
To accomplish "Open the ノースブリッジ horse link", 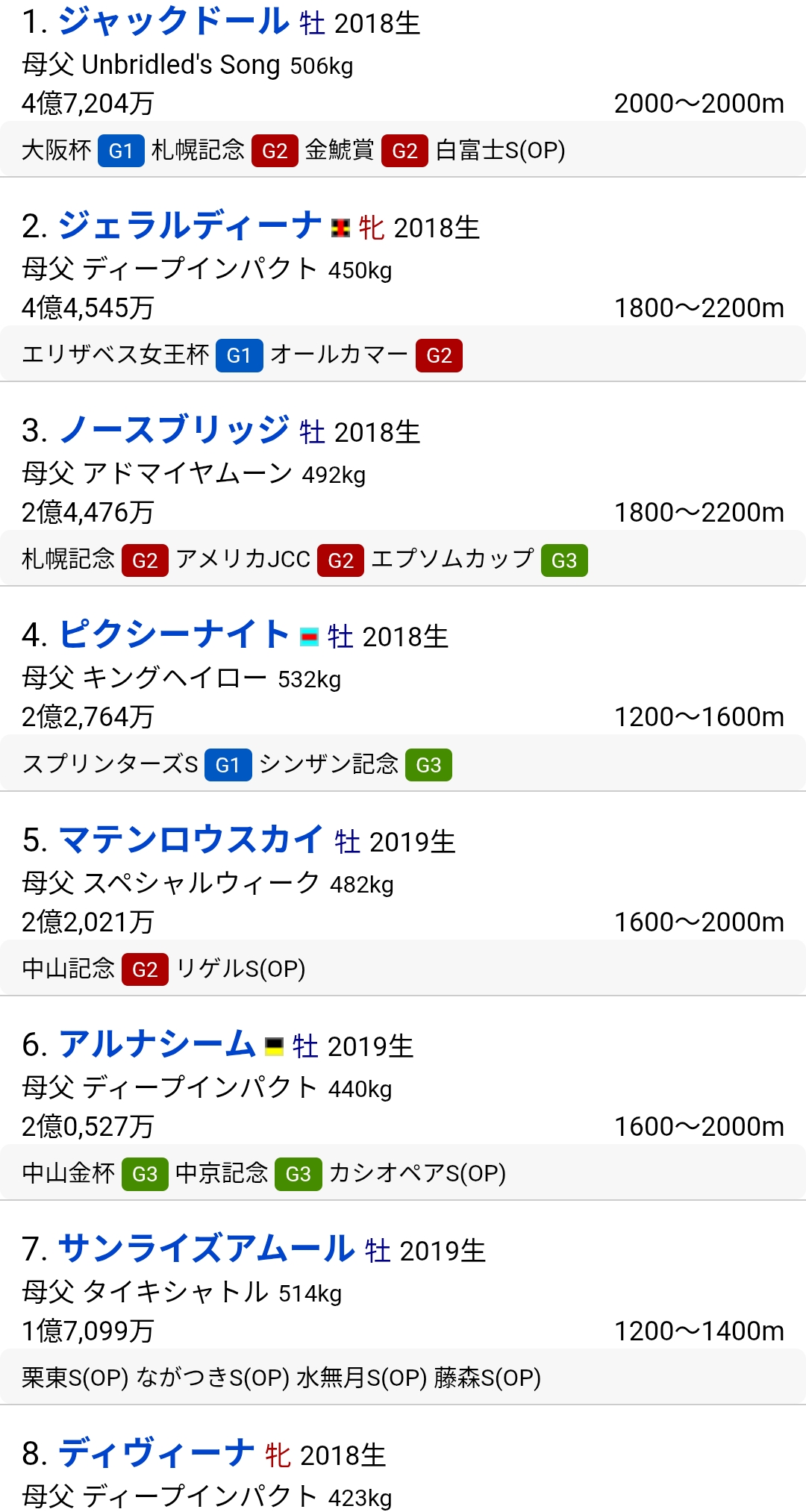I will 174,430.
